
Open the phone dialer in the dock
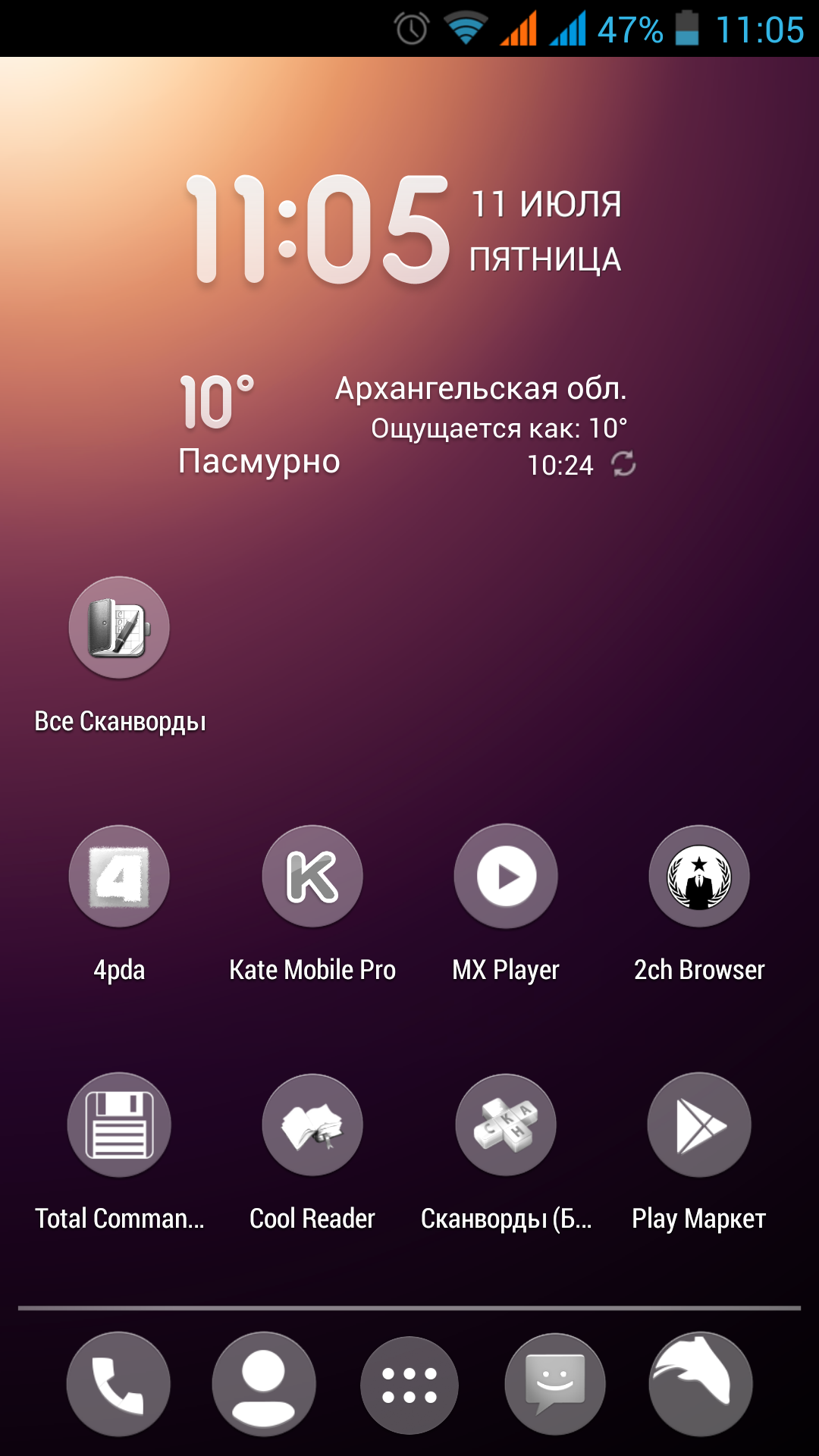[118, 1385]
